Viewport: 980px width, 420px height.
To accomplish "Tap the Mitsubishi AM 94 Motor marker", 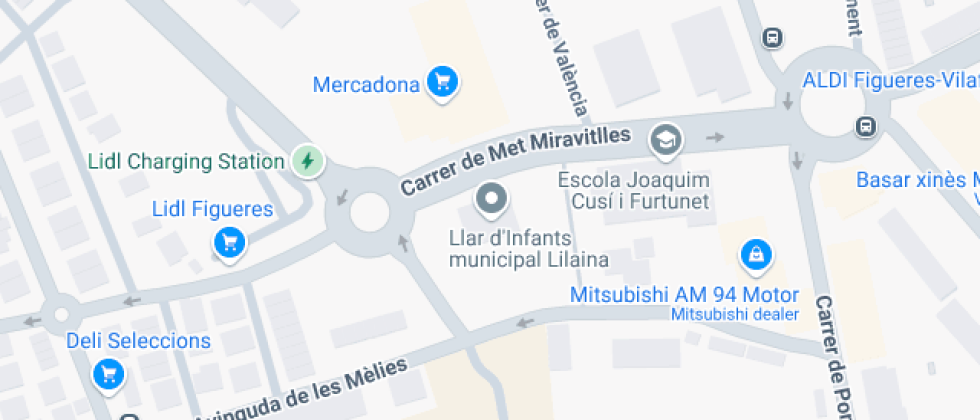I will (756, 256).
